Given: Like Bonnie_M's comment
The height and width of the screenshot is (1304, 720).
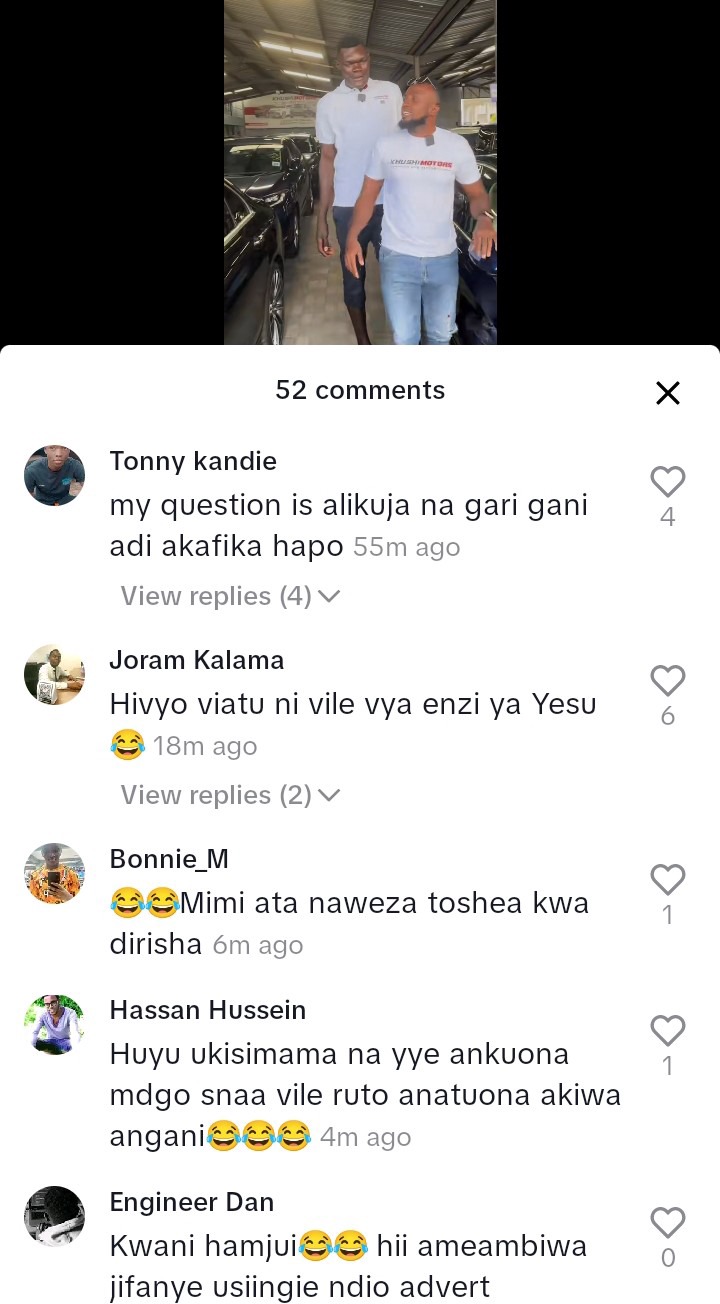Looking at the screenshot, I should [x=667, y=880].
